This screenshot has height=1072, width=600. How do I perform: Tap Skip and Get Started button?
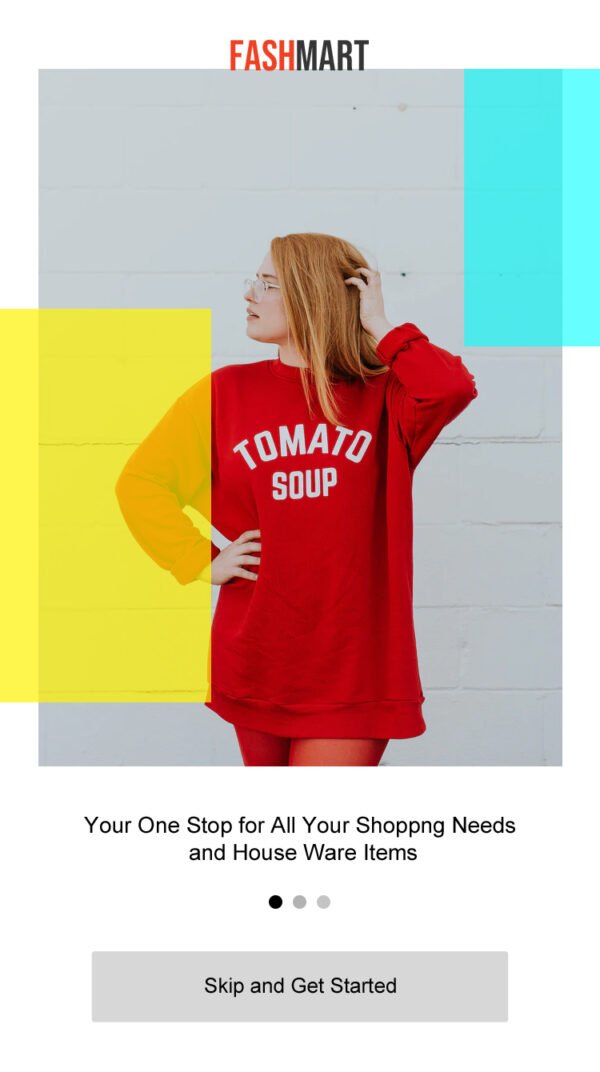pos(300,986)
